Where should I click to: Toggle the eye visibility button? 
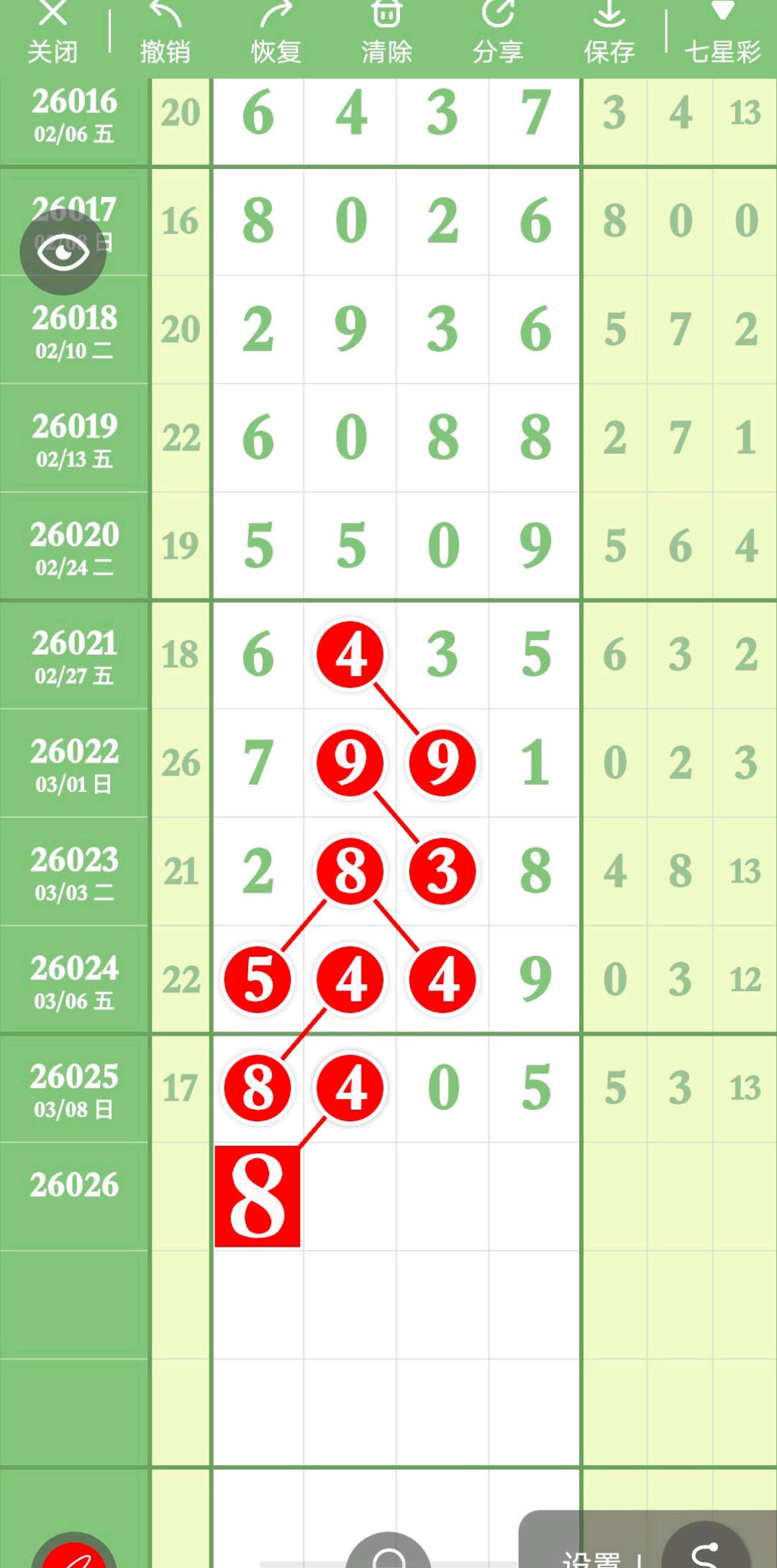click(x=63, y=252)
